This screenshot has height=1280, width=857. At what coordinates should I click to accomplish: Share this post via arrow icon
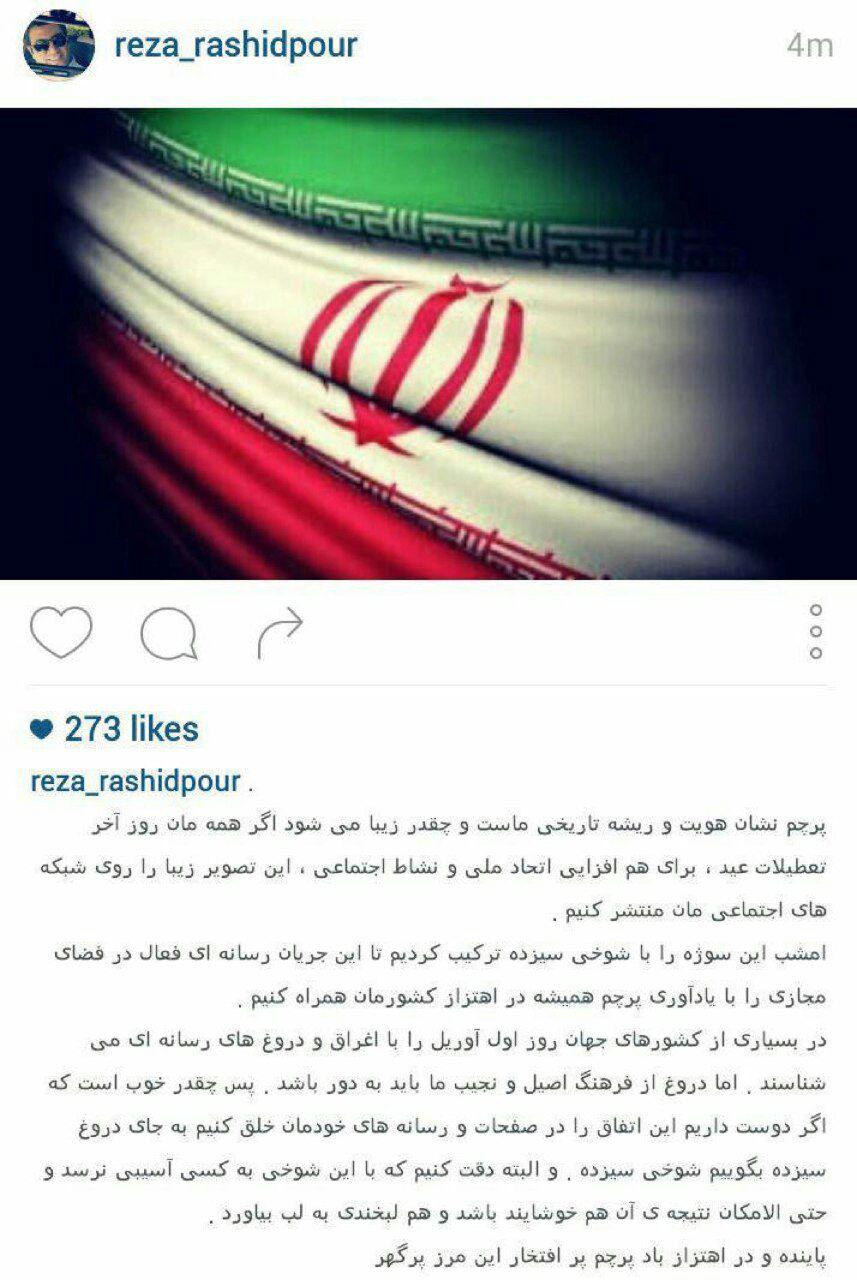pos(279,633)
